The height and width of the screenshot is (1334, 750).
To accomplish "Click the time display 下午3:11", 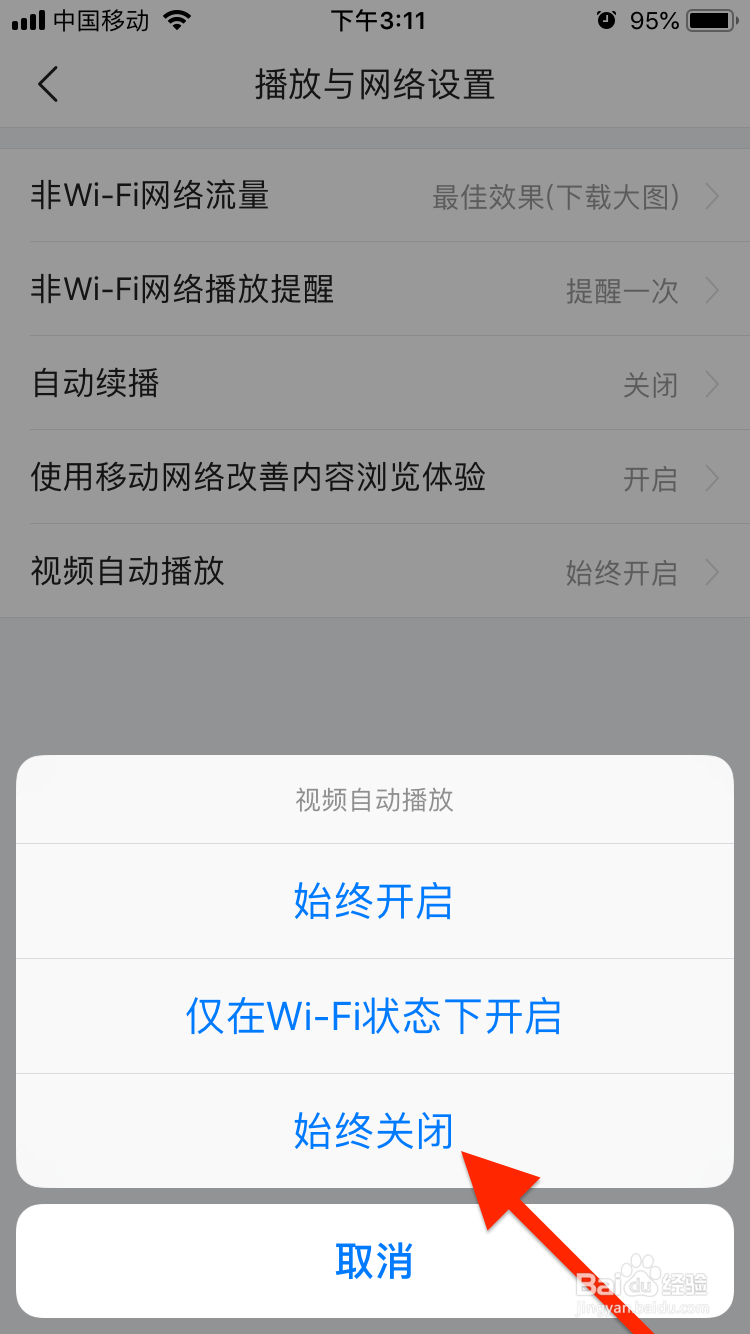I will [x=375, y=20].
